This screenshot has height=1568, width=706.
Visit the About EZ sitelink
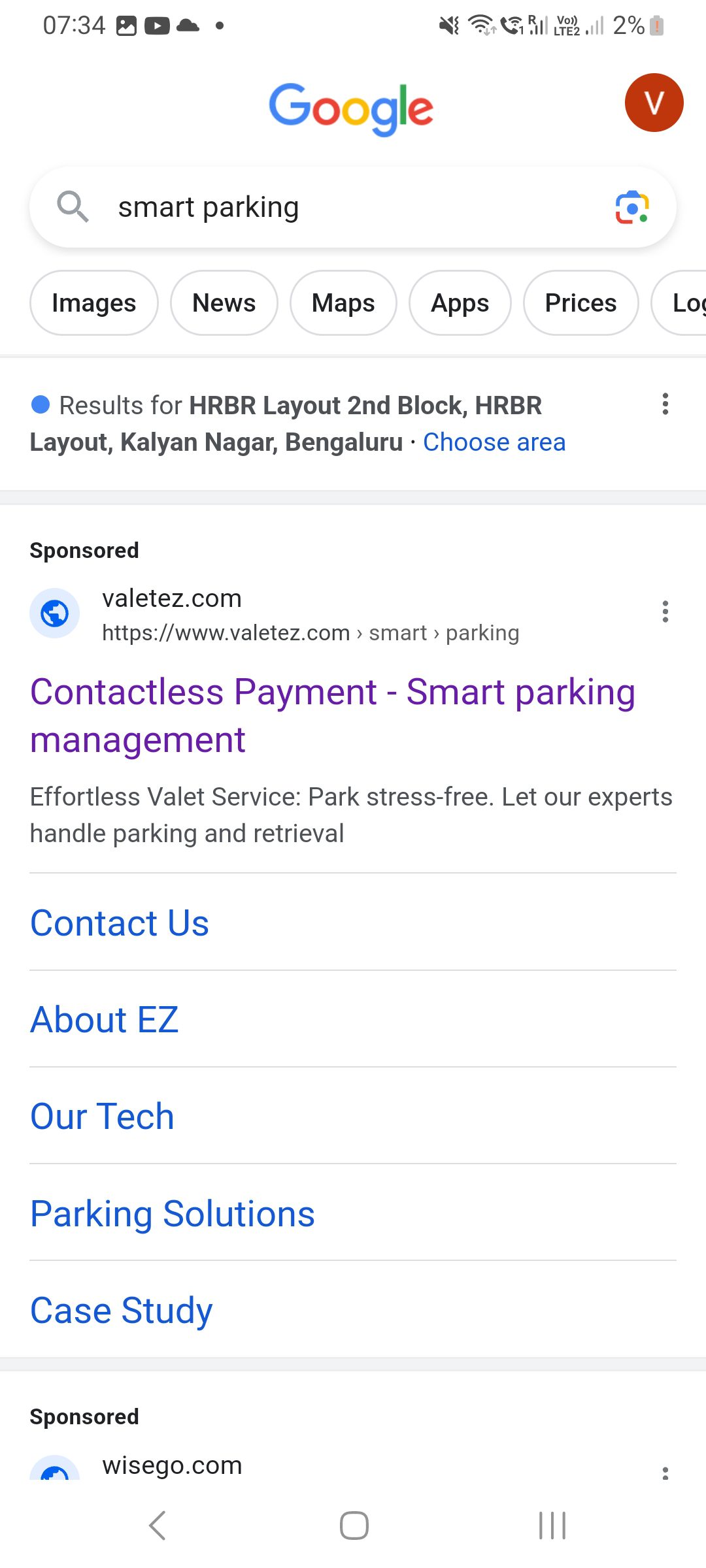(105, 1020)
